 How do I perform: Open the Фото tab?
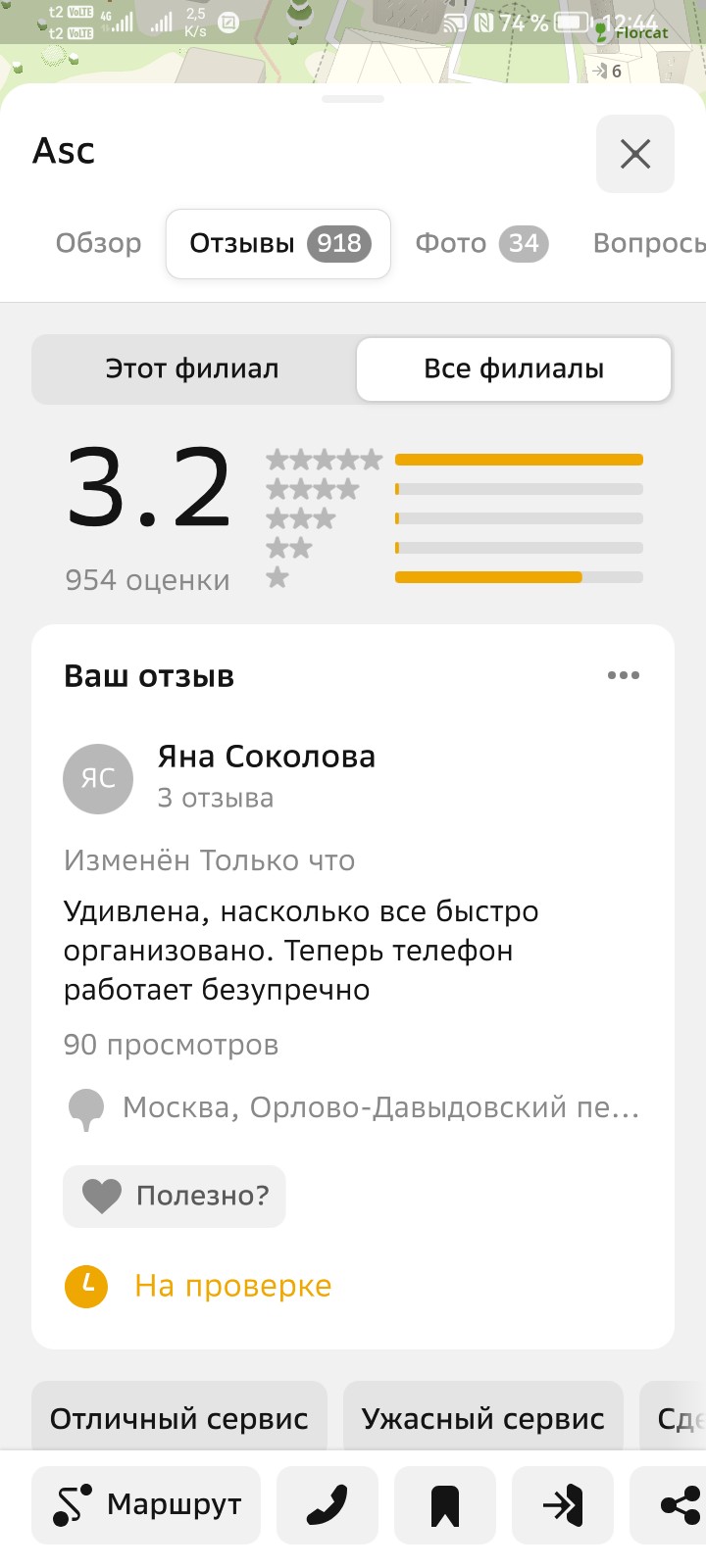(x=480, y=243)
